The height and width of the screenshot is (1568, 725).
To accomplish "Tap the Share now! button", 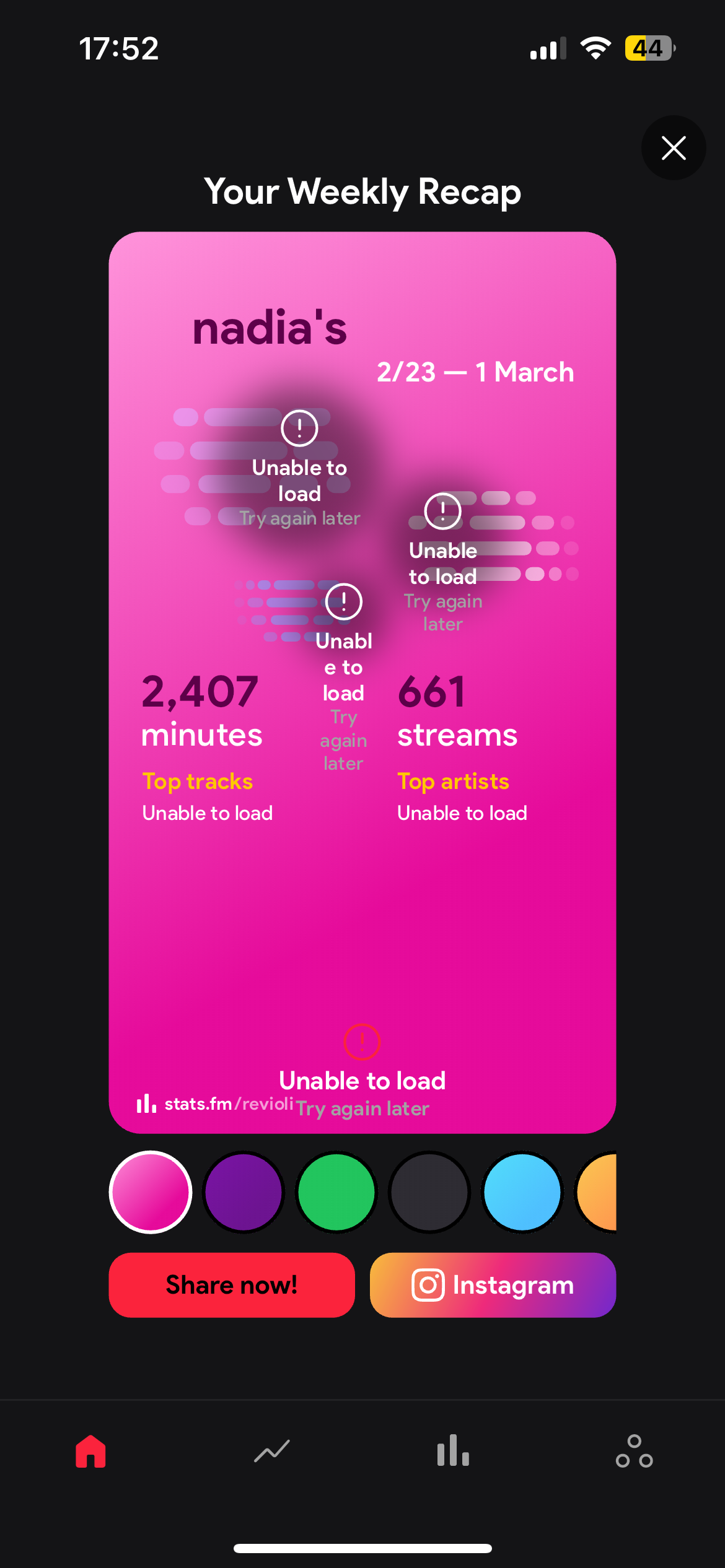I will (232, 1285).
